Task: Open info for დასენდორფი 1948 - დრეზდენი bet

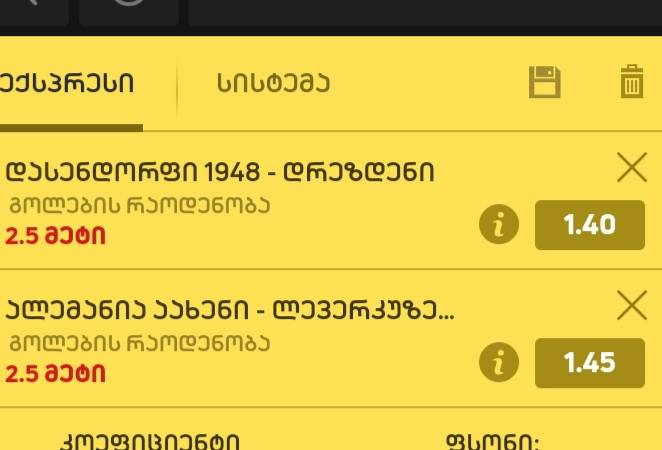Action: click(500, 225)
